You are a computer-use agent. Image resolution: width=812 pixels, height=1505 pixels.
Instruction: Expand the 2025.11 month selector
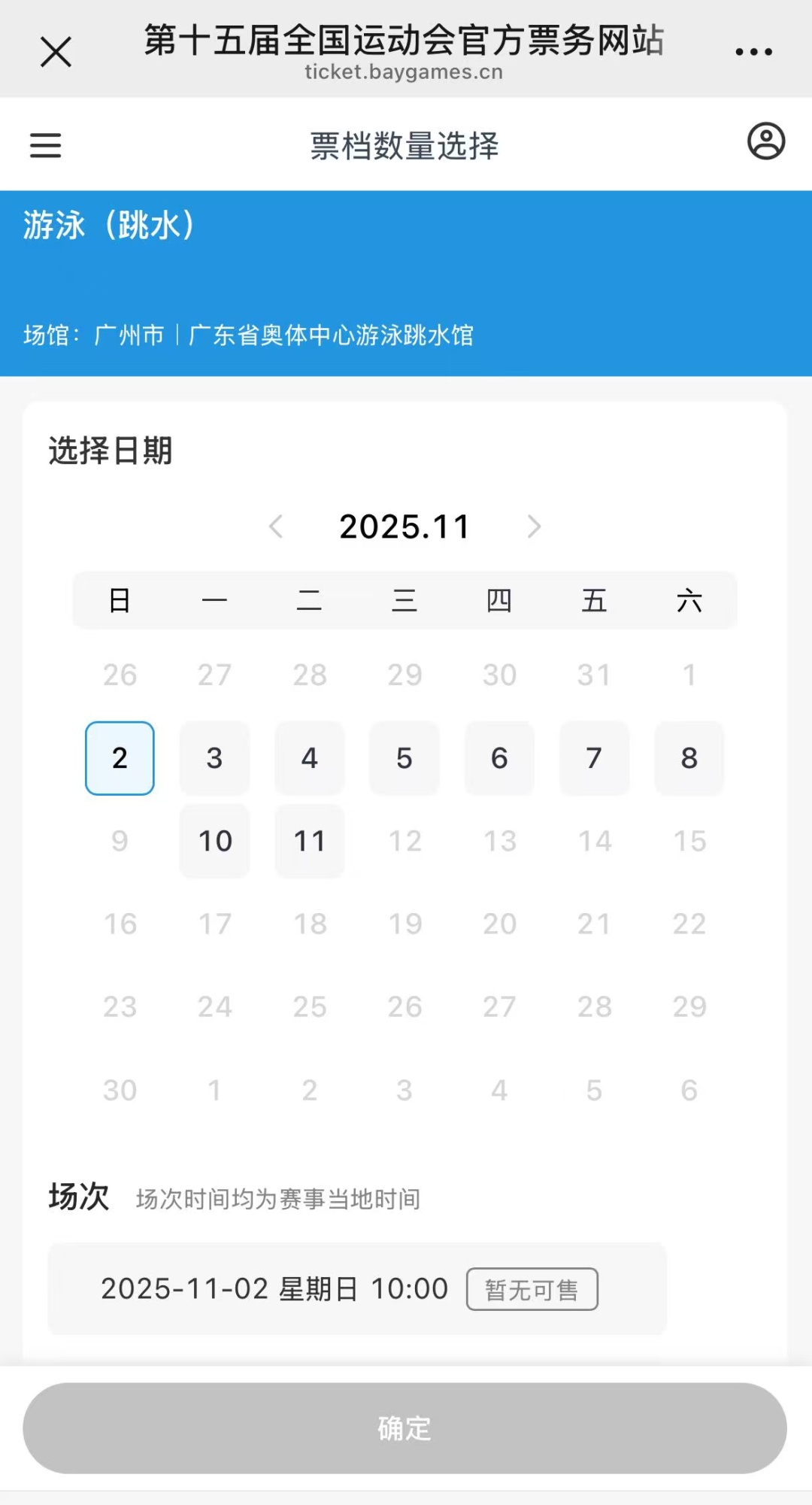[406, 526]
